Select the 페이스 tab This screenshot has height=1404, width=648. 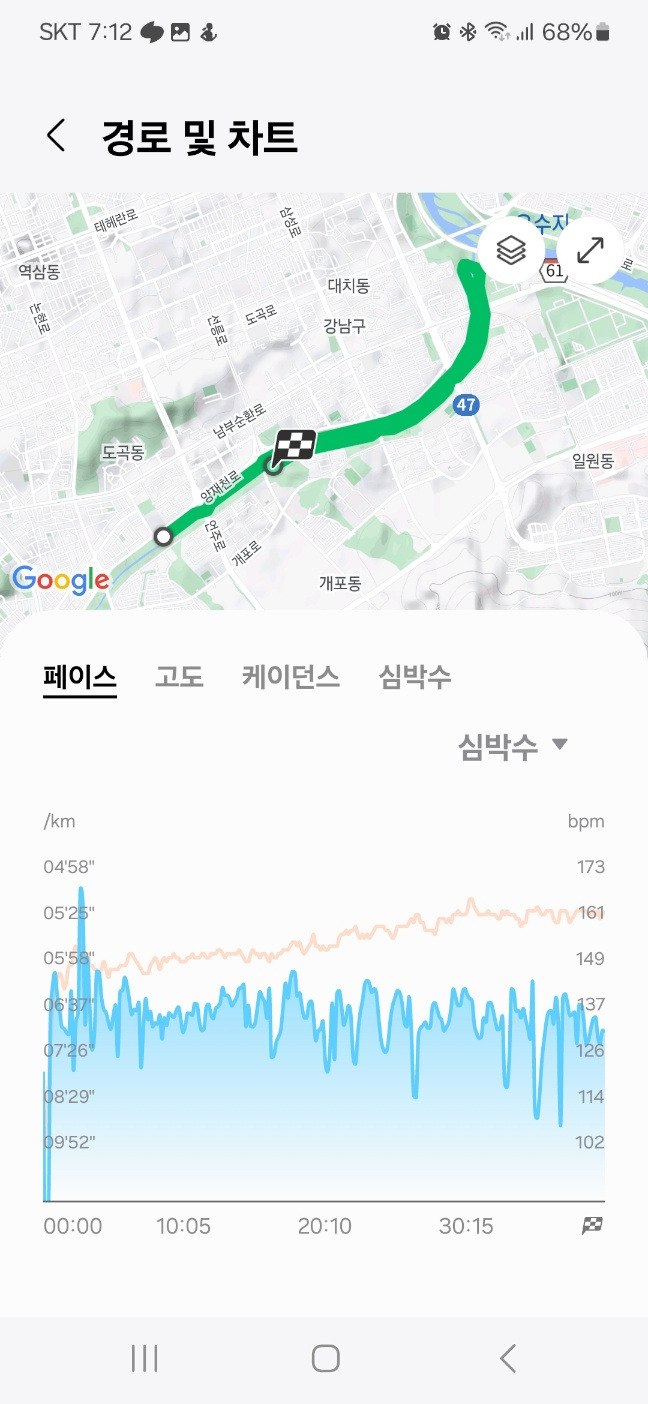click(x=80, y=677)
